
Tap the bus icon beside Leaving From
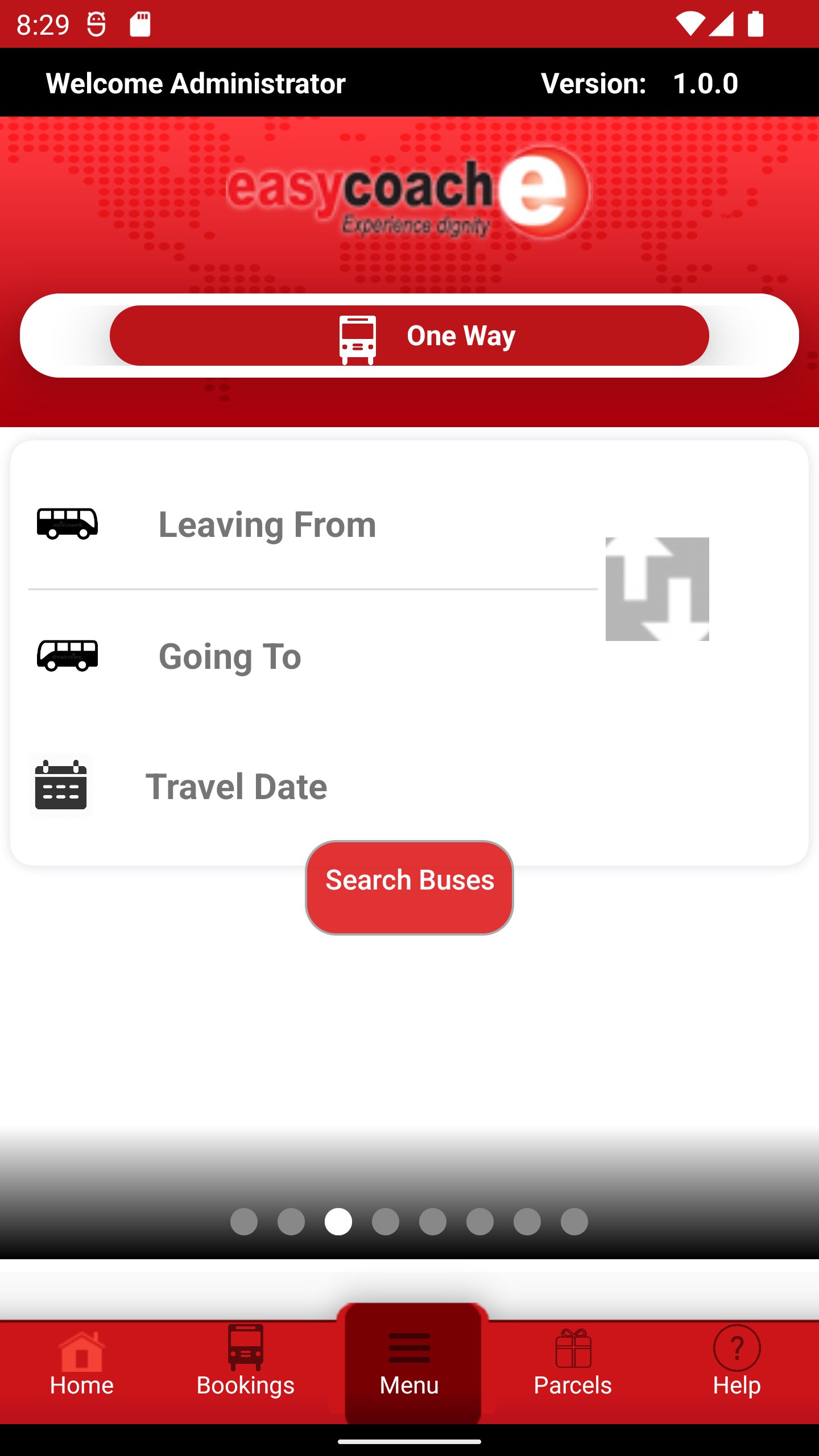(x=67, y=524)
